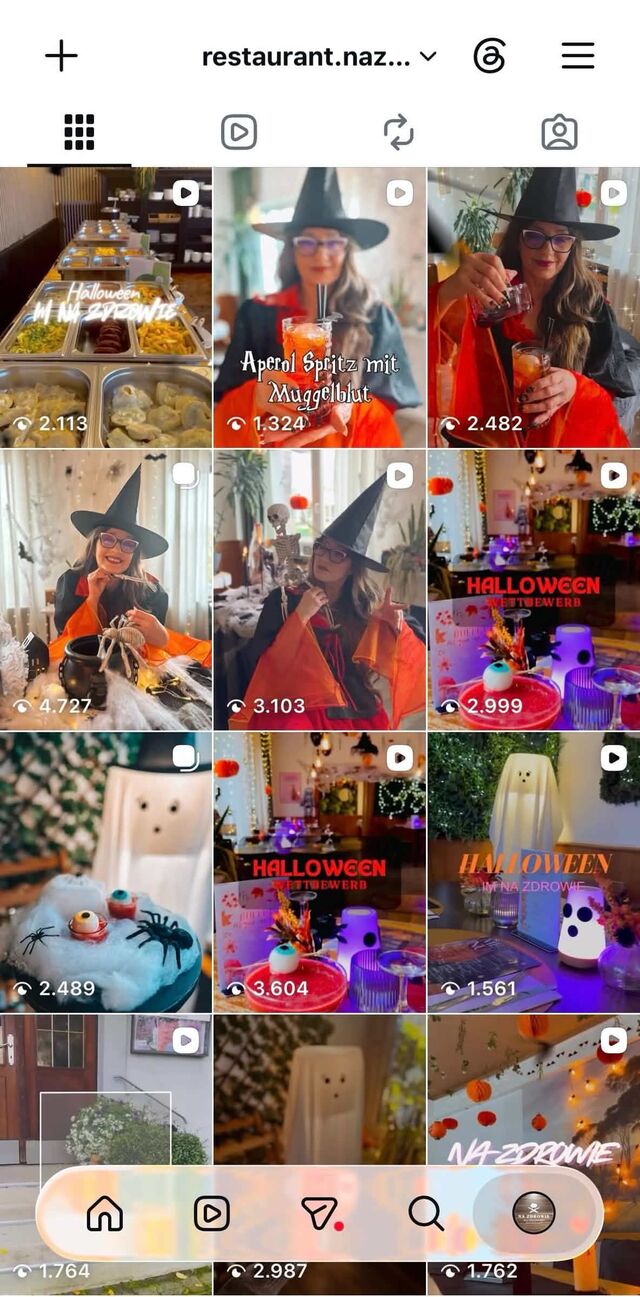The width and height of the screenshot is (640, 1297).
Task: Create a new post with the plus icon
Action: pos(61,56)
